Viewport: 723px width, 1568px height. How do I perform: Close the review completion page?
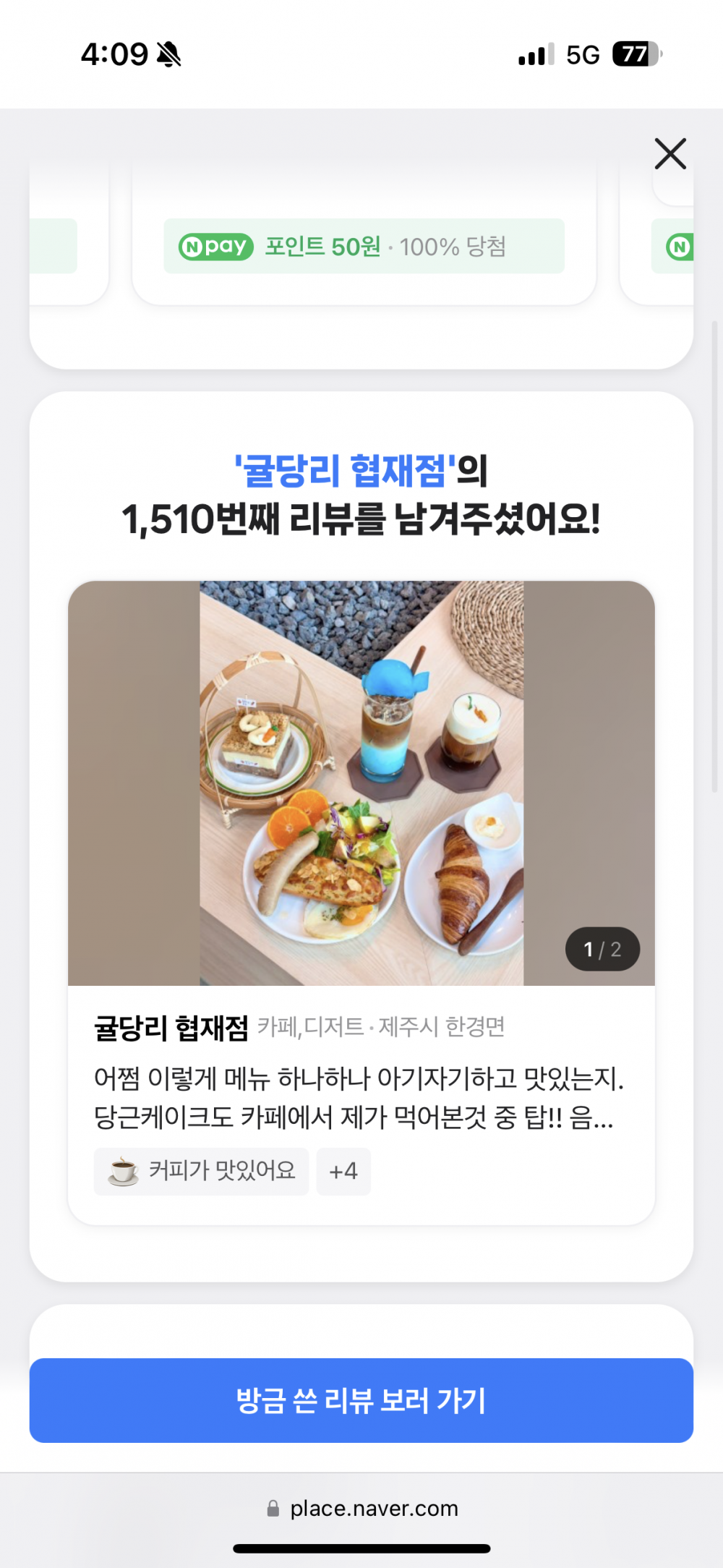pyautogui.click(x=669, y=154)
